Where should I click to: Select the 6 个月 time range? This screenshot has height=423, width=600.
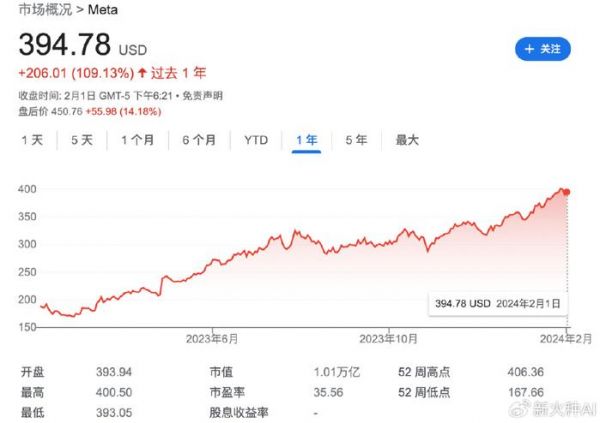[x=199, y=140]
